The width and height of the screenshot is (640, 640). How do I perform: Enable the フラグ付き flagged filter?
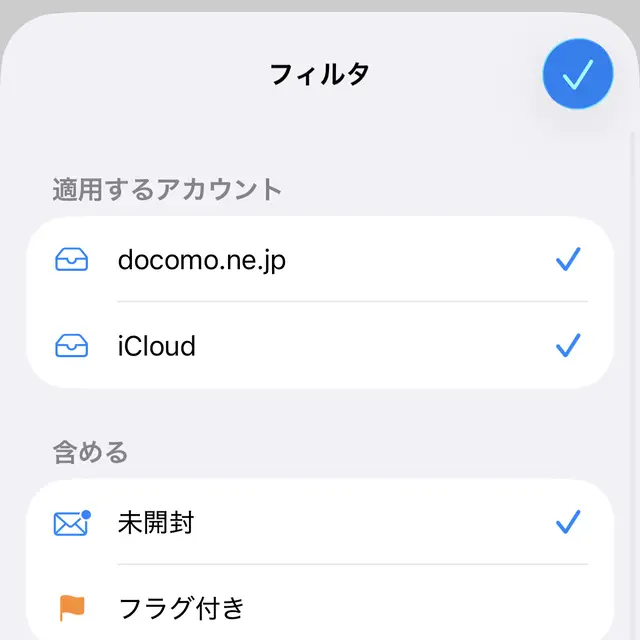pos(320,607)
